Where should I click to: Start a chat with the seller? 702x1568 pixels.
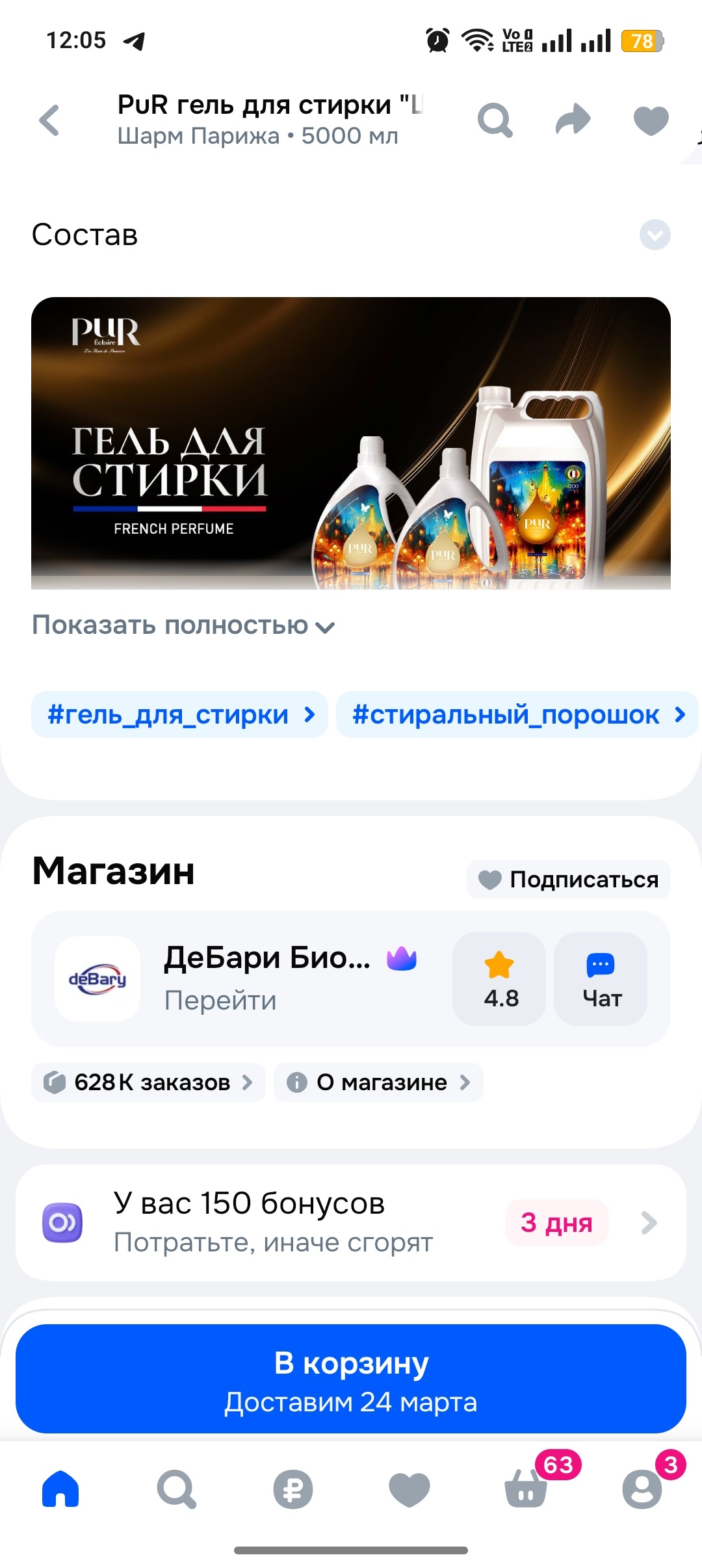601,979
